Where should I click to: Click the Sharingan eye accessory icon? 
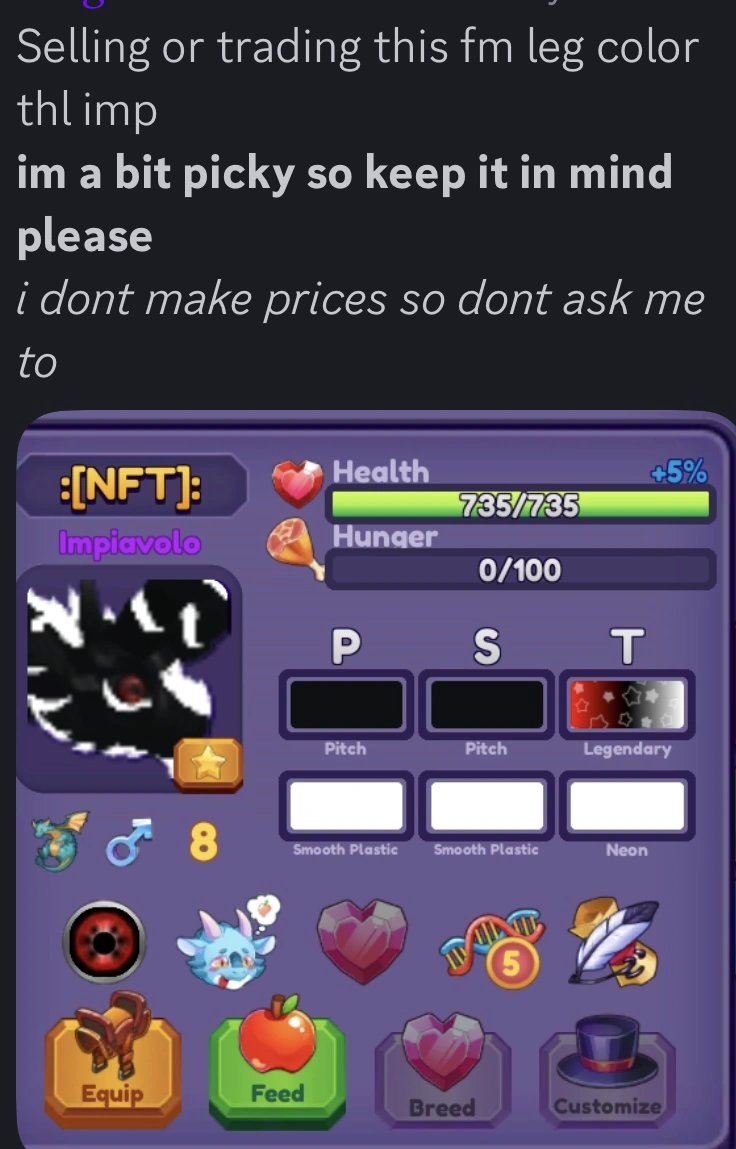(104, 940)
